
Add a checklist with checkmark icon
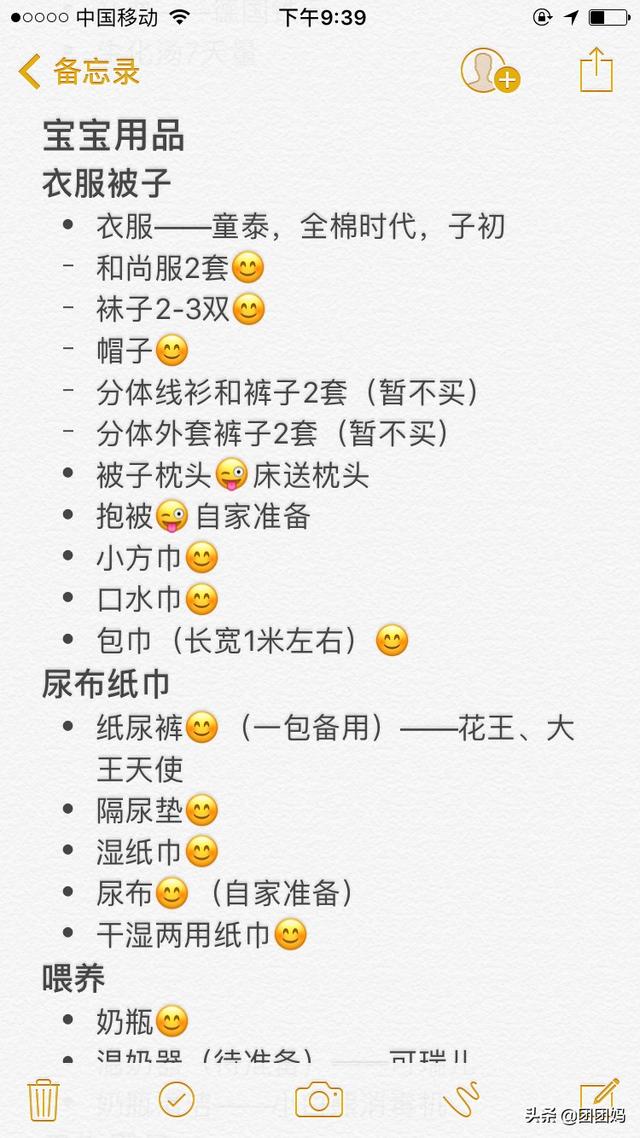(x=176, y=1100)
